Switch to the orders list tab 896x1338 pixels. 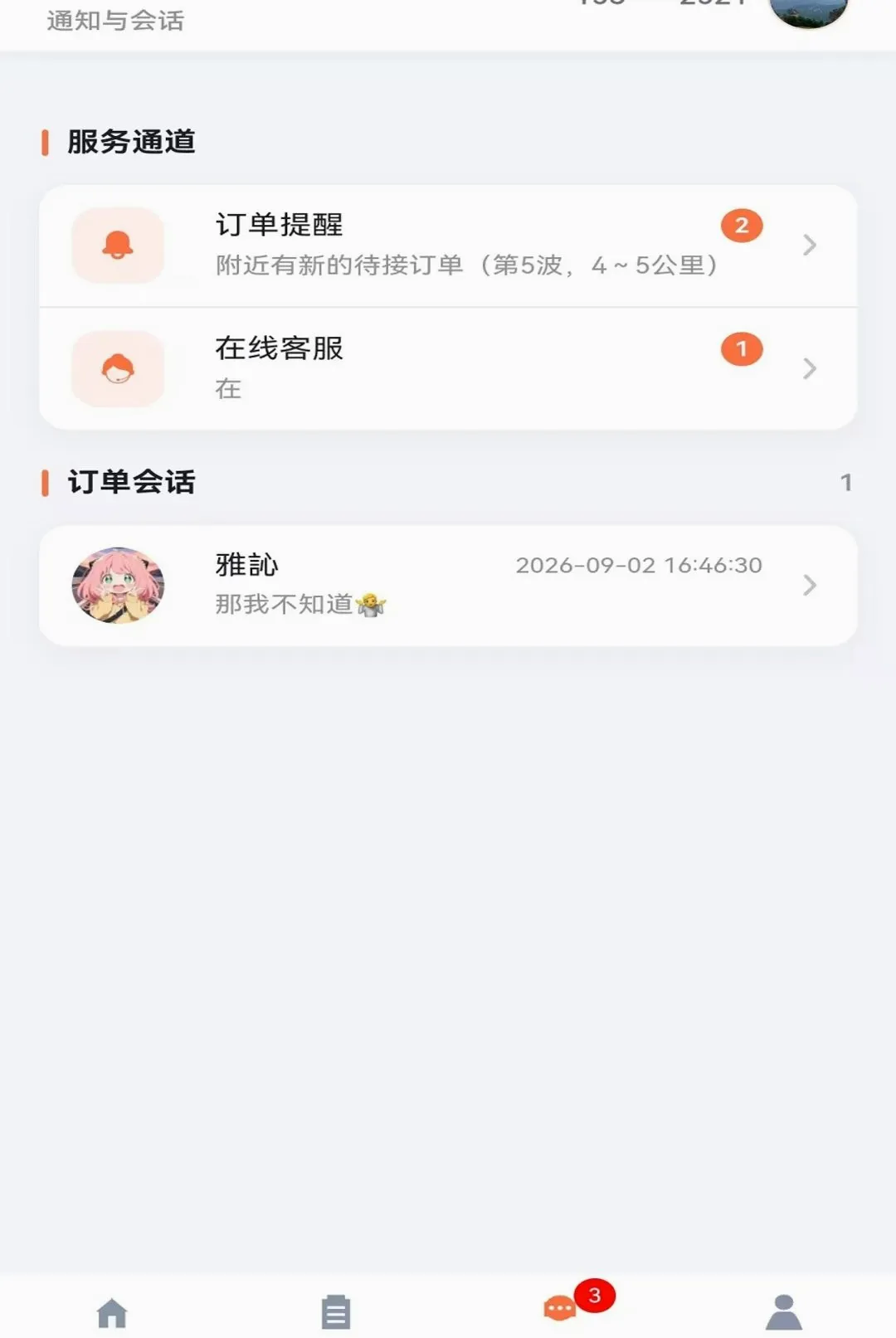(336, 1312)
